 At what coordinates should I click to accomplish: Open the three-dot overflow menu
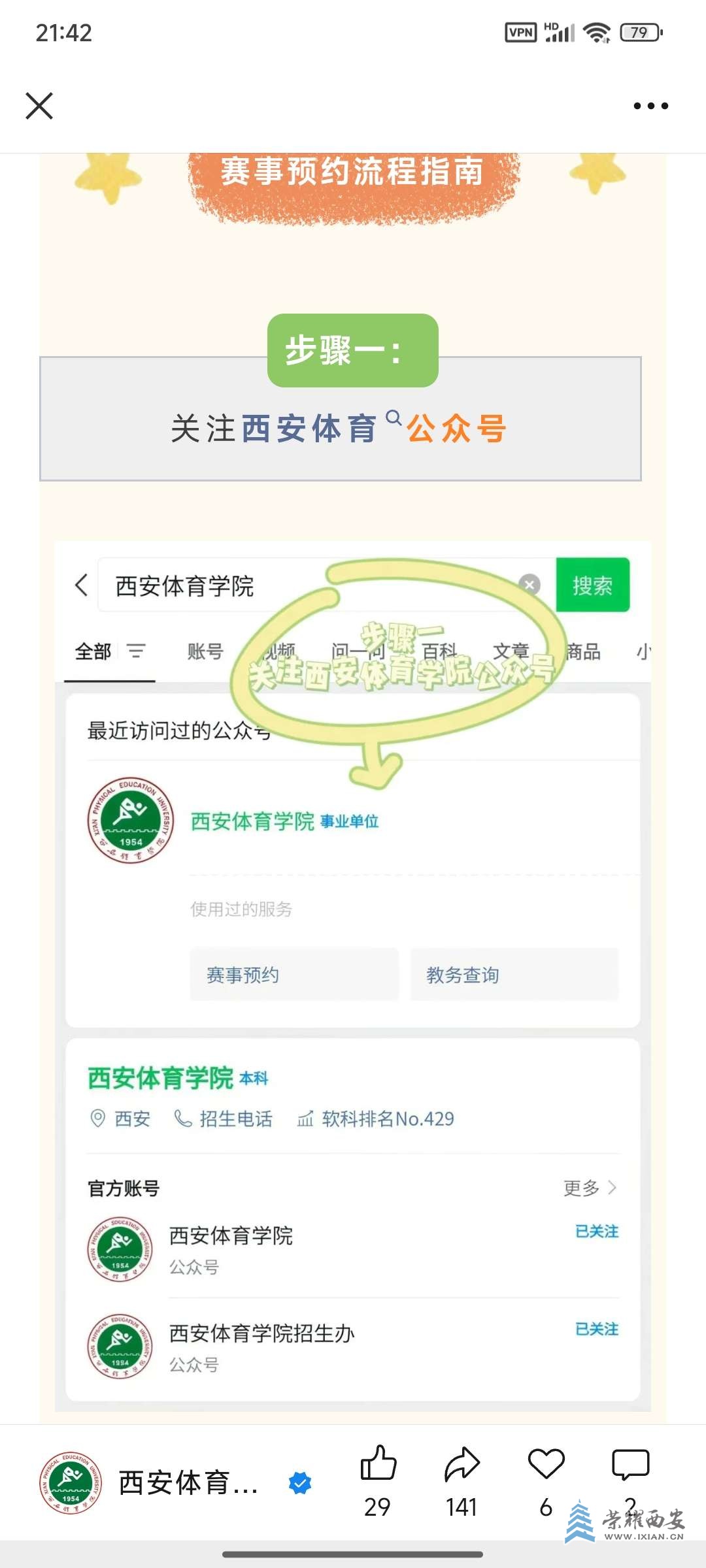point(650,106)
